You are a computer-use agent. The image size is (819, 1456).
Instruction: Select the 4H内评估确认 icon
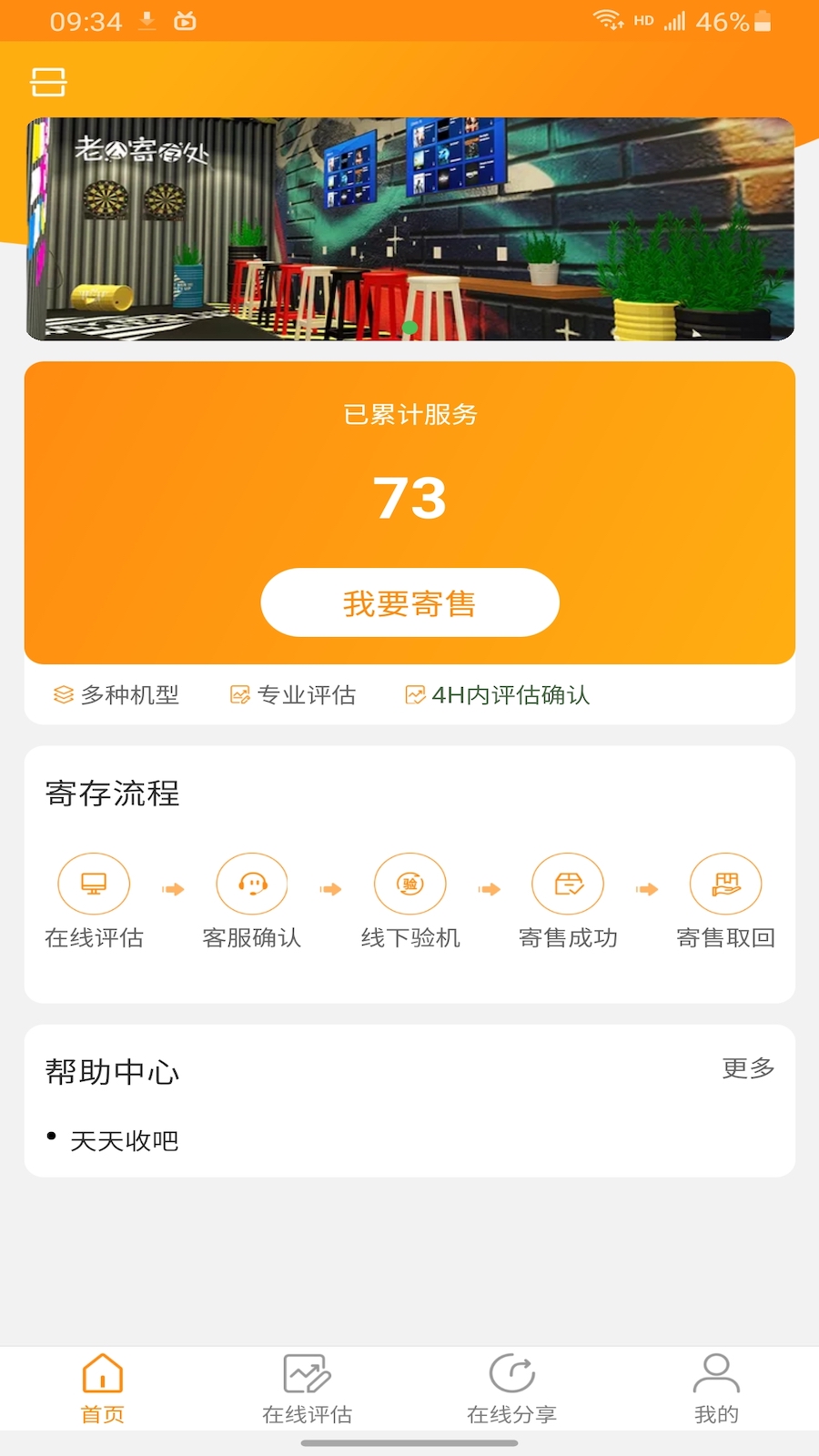pyautogui.click(x=415, y=694)
